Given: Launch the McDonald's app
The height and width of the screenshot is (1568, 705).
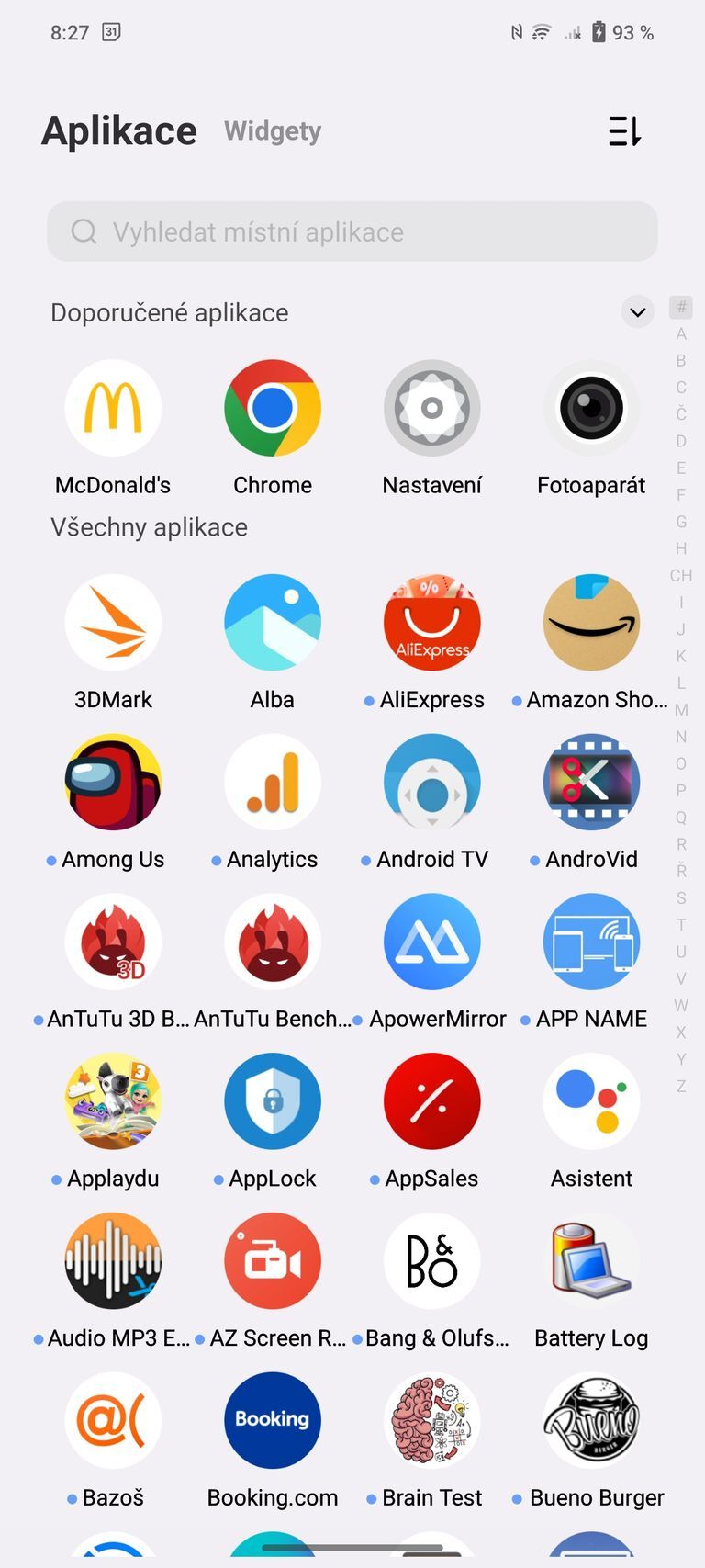Looking at the screenshot, I should tap(113, 408).
